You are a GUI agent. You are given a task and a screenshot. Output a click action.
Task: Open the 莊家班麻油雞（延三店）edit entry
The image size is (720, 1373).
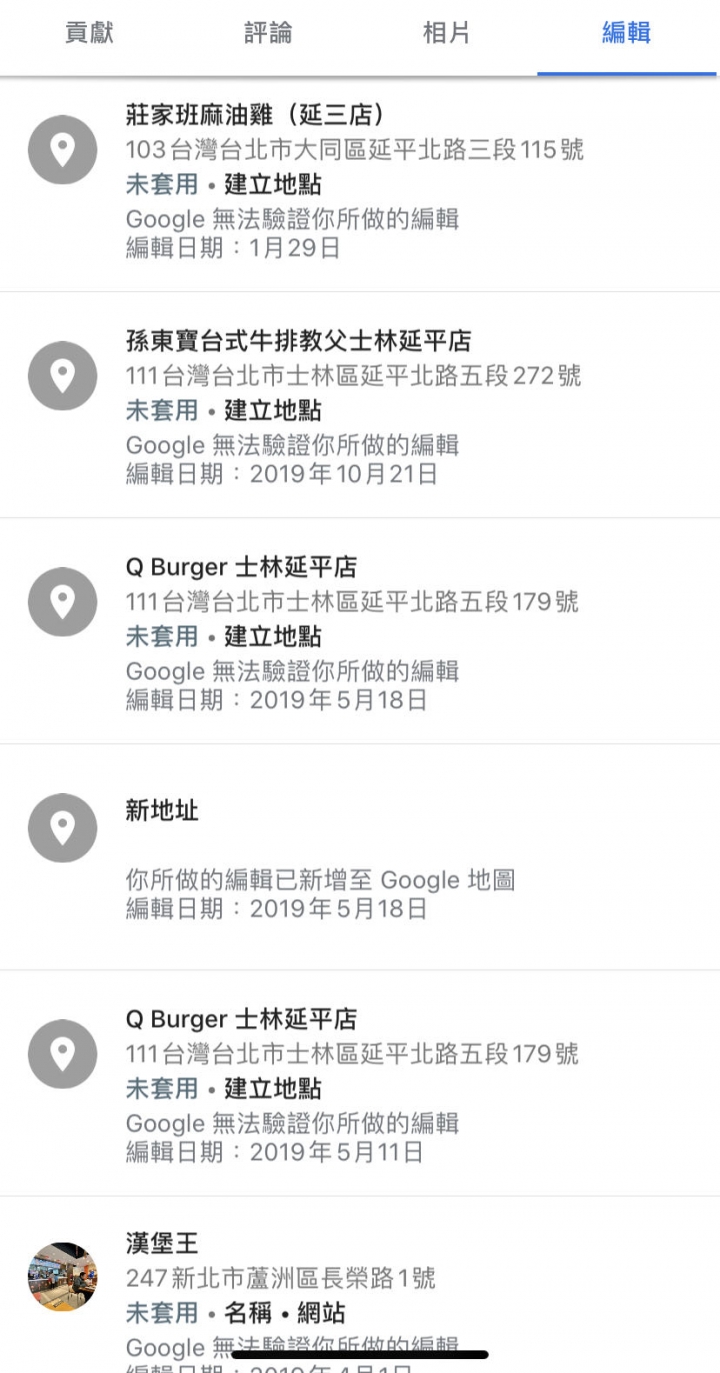pyautogui.click(x=360, y=180)
